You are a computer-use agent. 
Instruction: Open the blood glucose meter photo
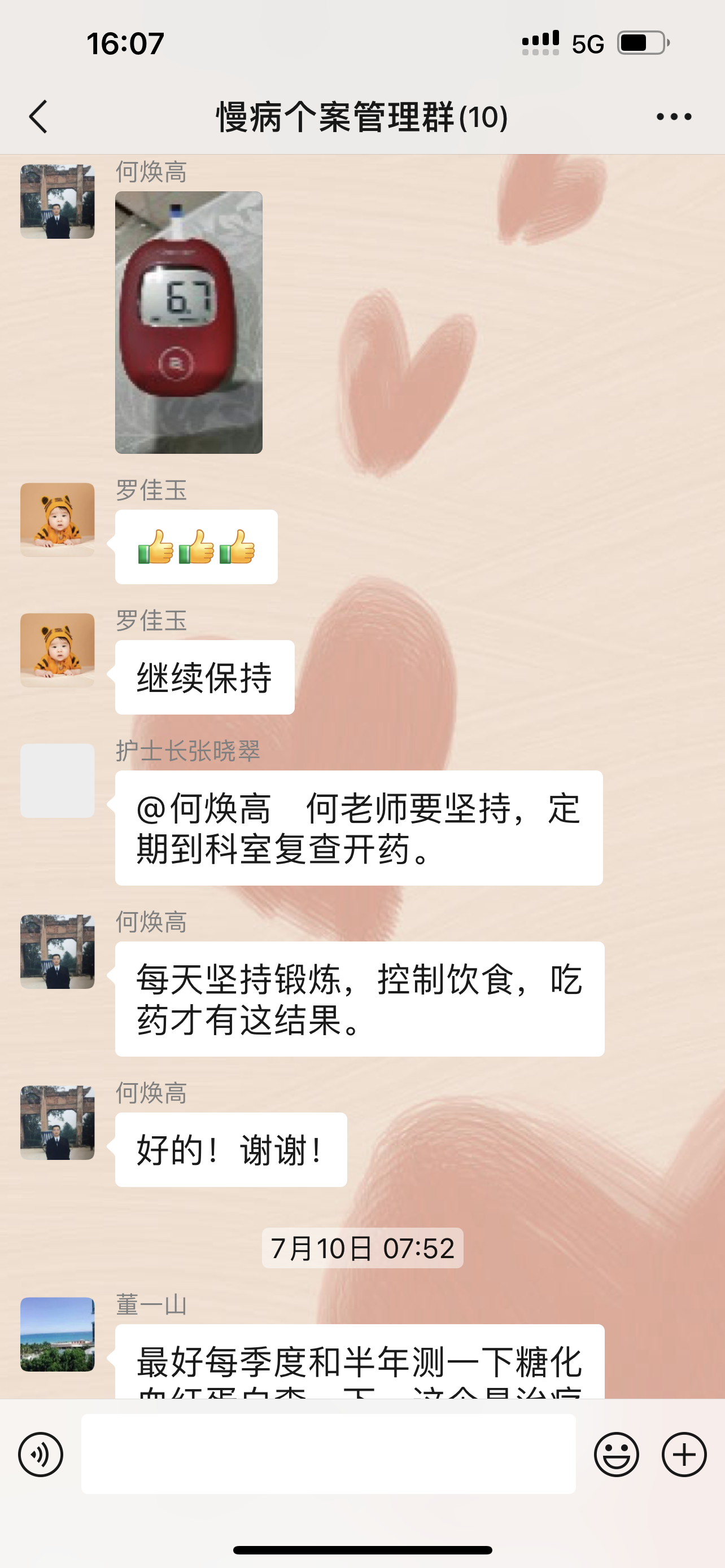[189, 323]
